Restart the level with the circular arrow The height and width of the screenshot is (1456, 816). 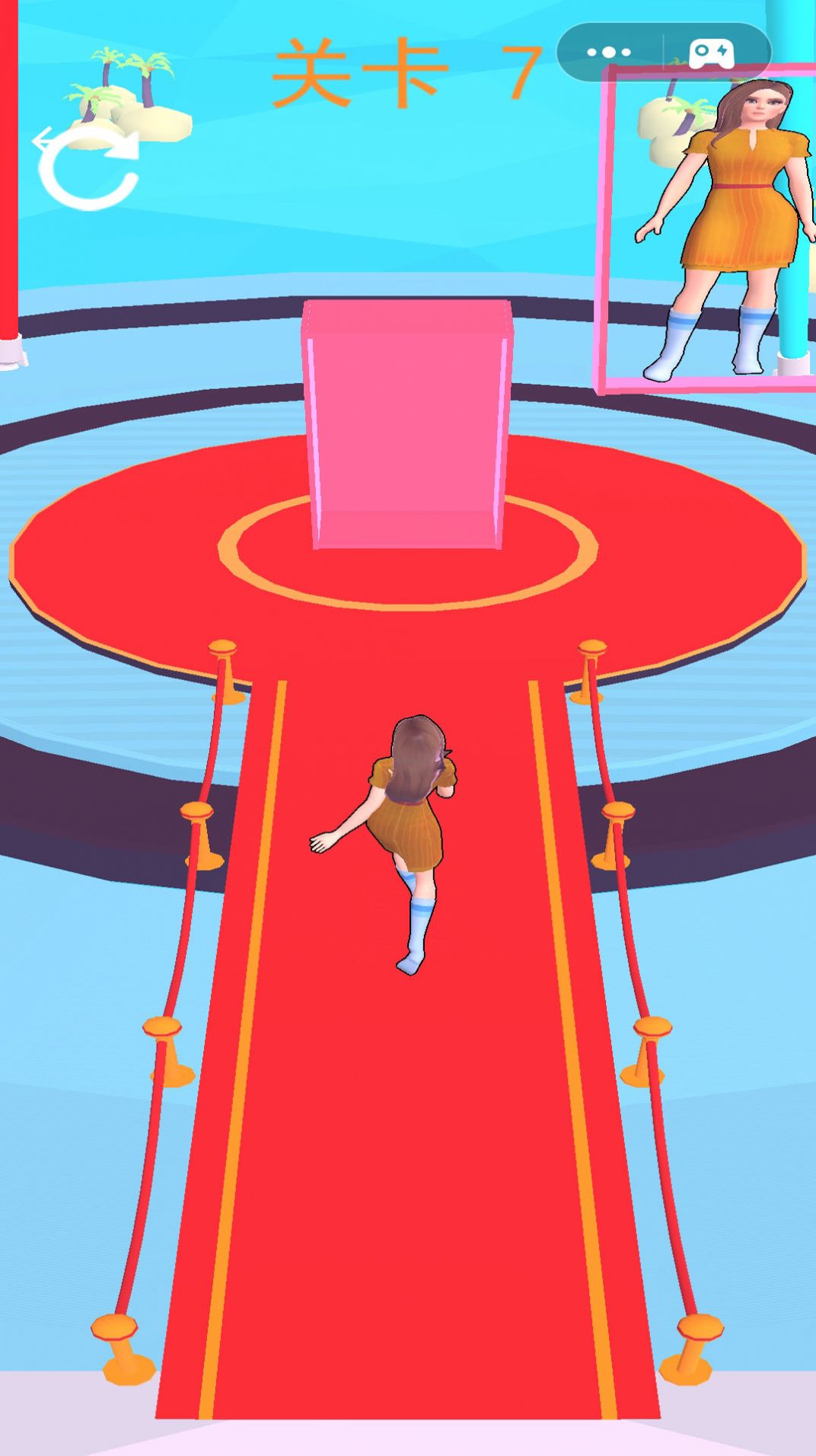click(x=88, y=169)
